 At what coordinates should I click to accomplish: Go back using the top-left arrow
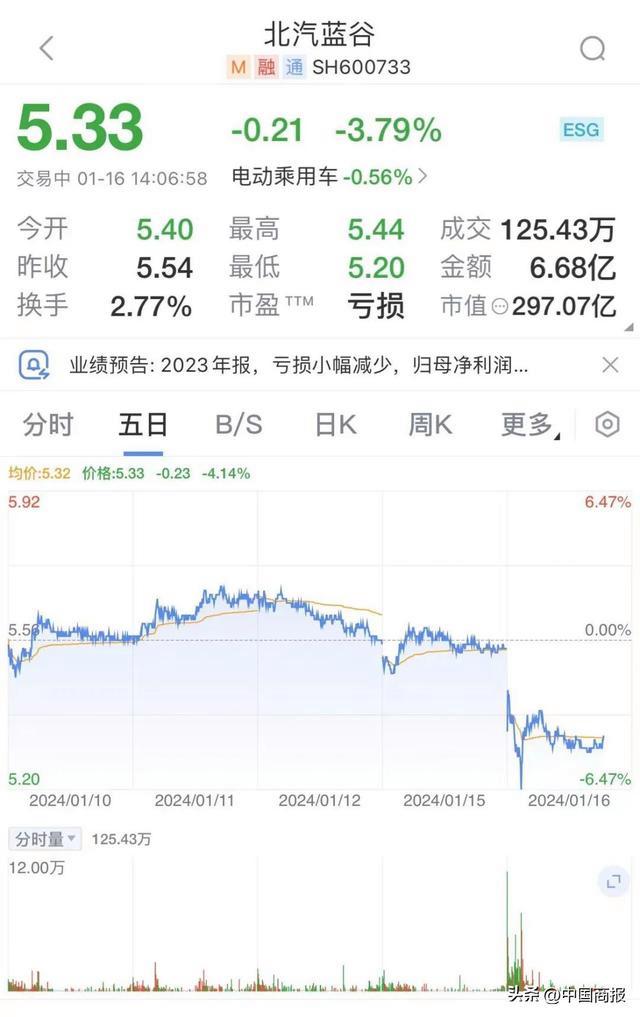click(x=46, y=47)
